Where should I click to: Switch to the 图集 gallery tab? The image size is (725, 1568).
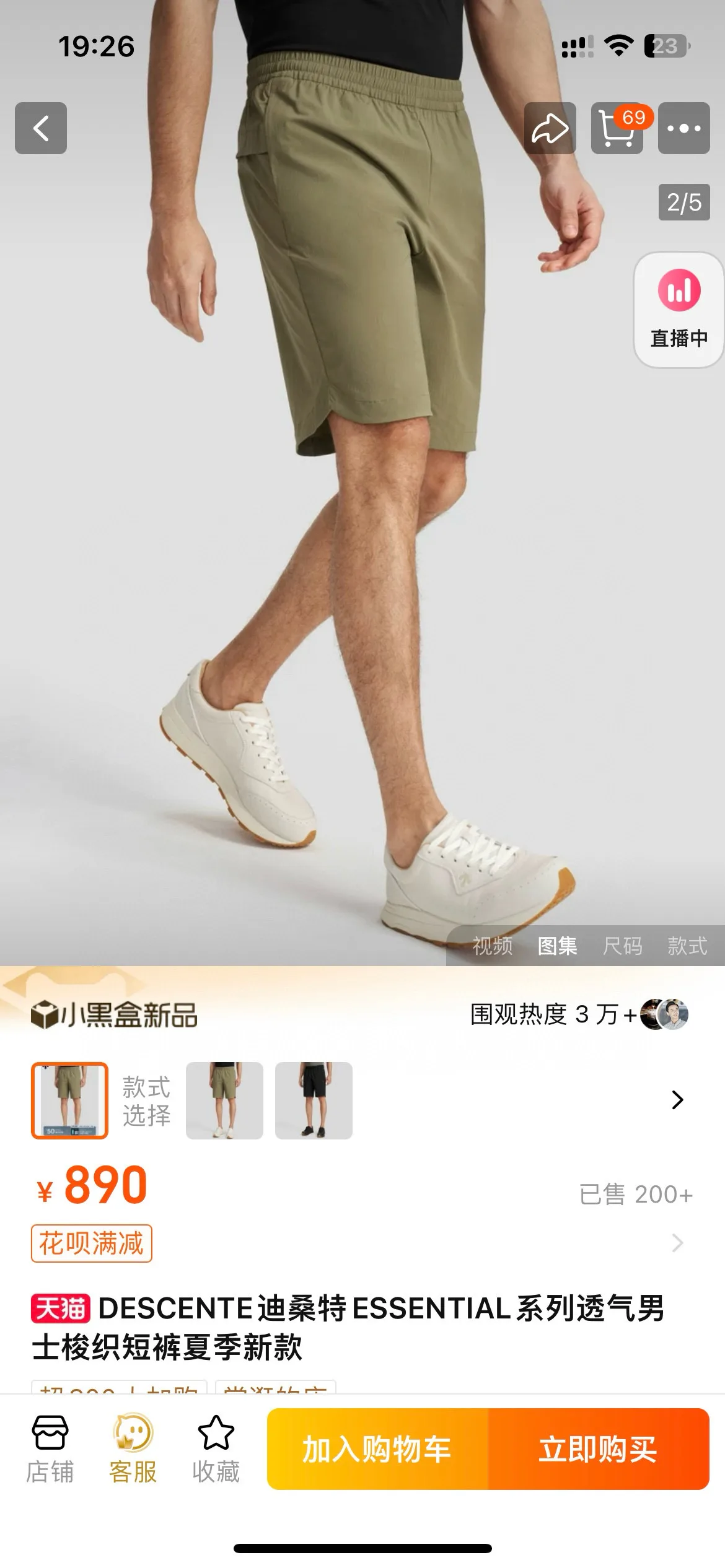pos(557,946)
